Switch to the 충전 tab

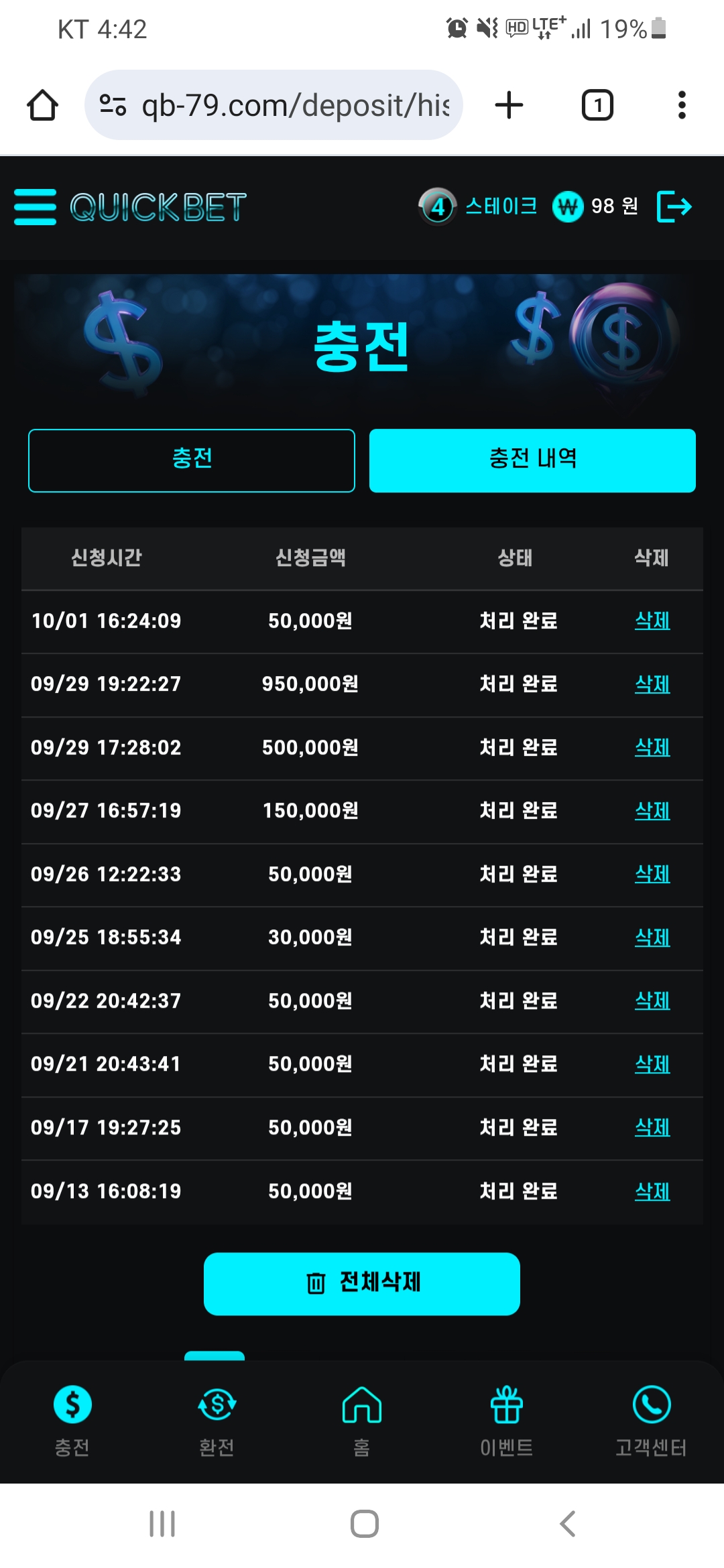point(192,460)
